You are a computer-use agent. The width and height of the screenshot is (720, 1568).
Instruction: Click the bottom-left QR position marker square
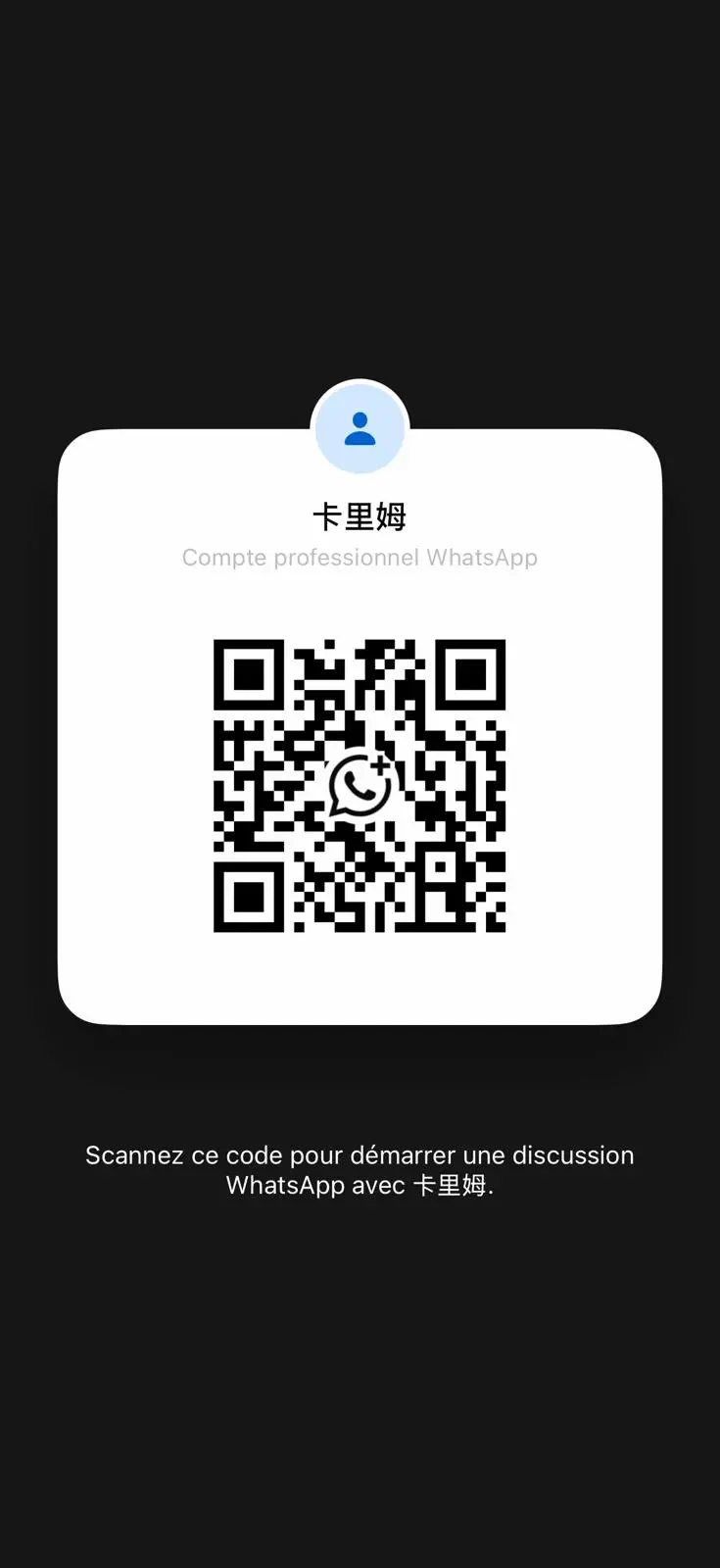coord(248,899)
